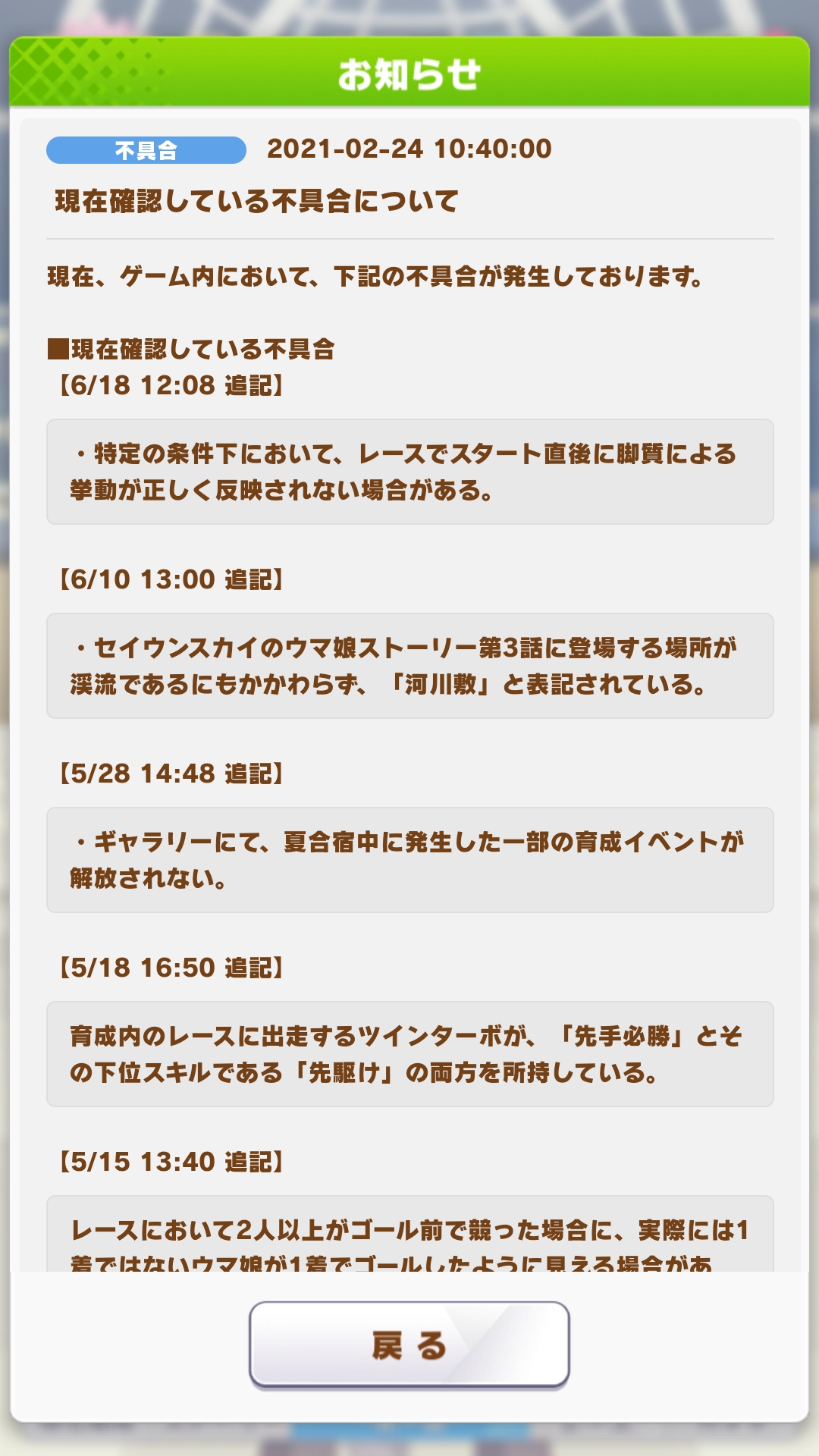Screen dimensions: 819x1456
Task: Tap the 戻る button to go back
Action: tap(409, 1345)
